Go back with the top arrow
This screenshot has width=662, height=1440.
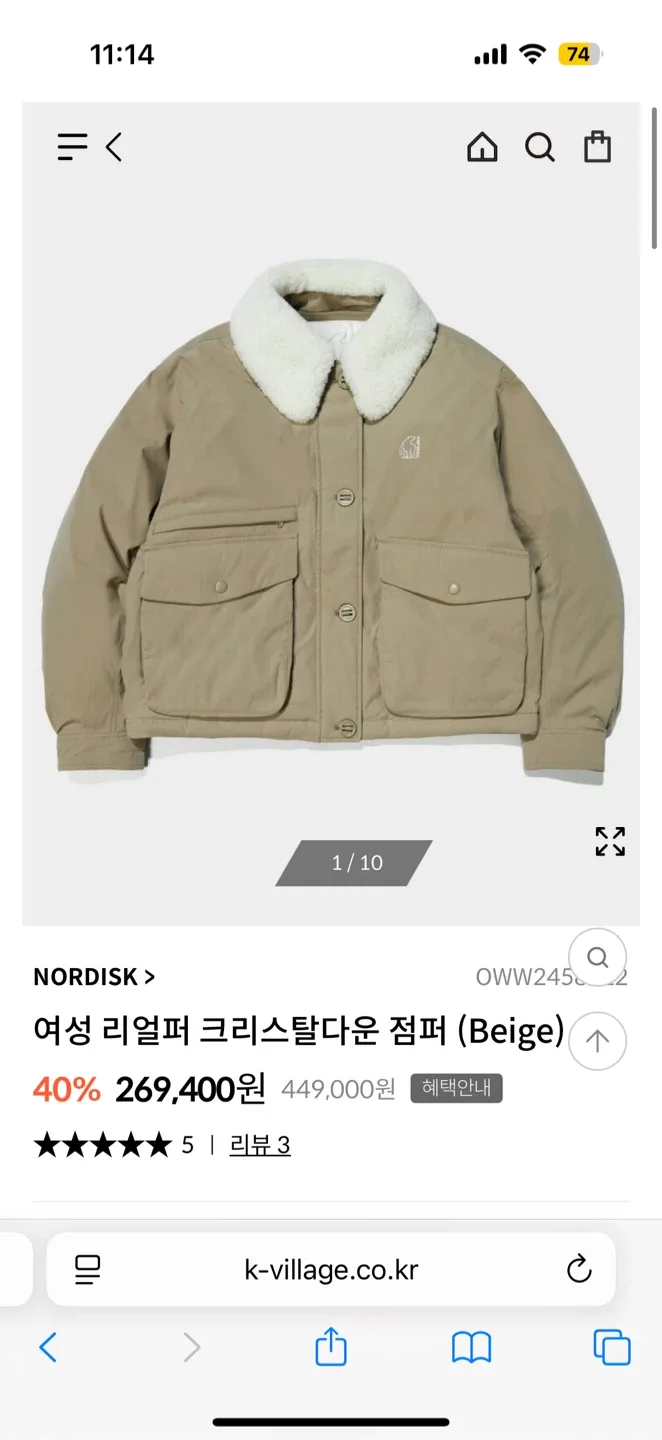point(114,147)
